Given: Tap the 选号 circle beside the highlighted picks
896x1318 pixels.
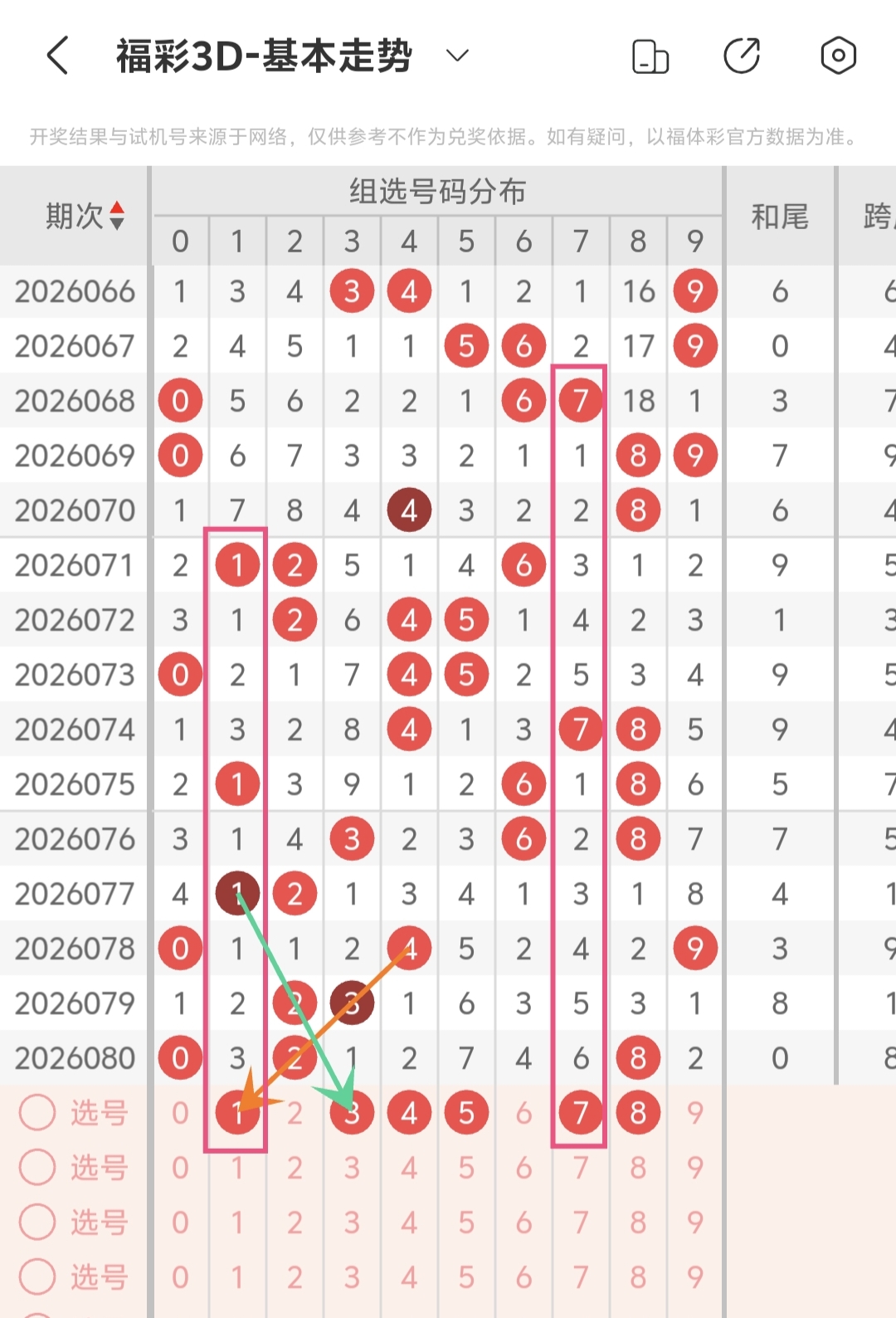Looking at the screenshot, I should point(37,1113).
